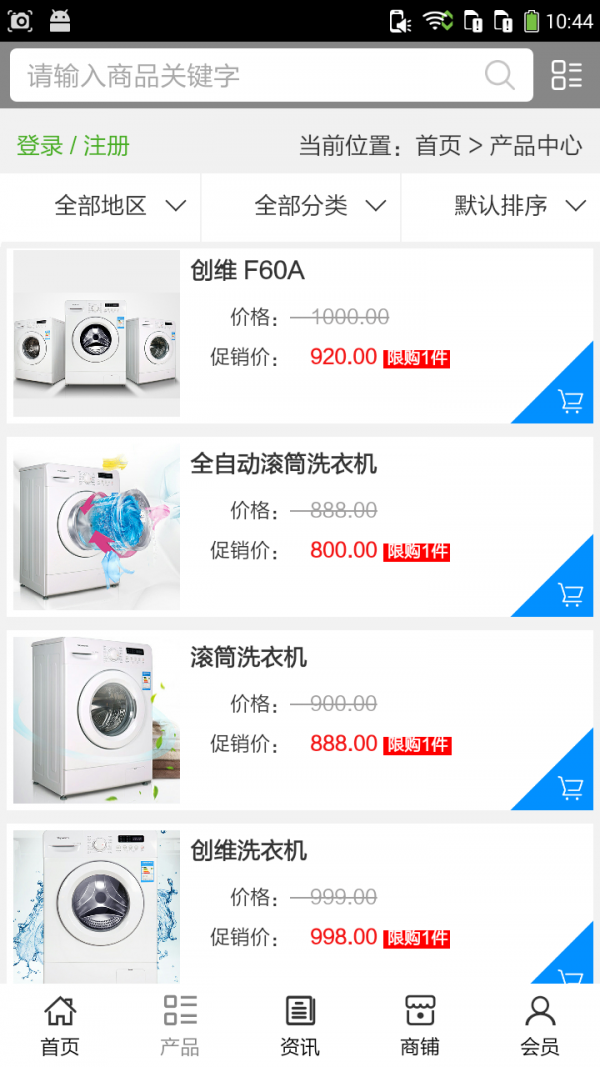This screenshot has width=600, height=1067.
Task: Open the category list icon
Action: [x=566, y=75]
